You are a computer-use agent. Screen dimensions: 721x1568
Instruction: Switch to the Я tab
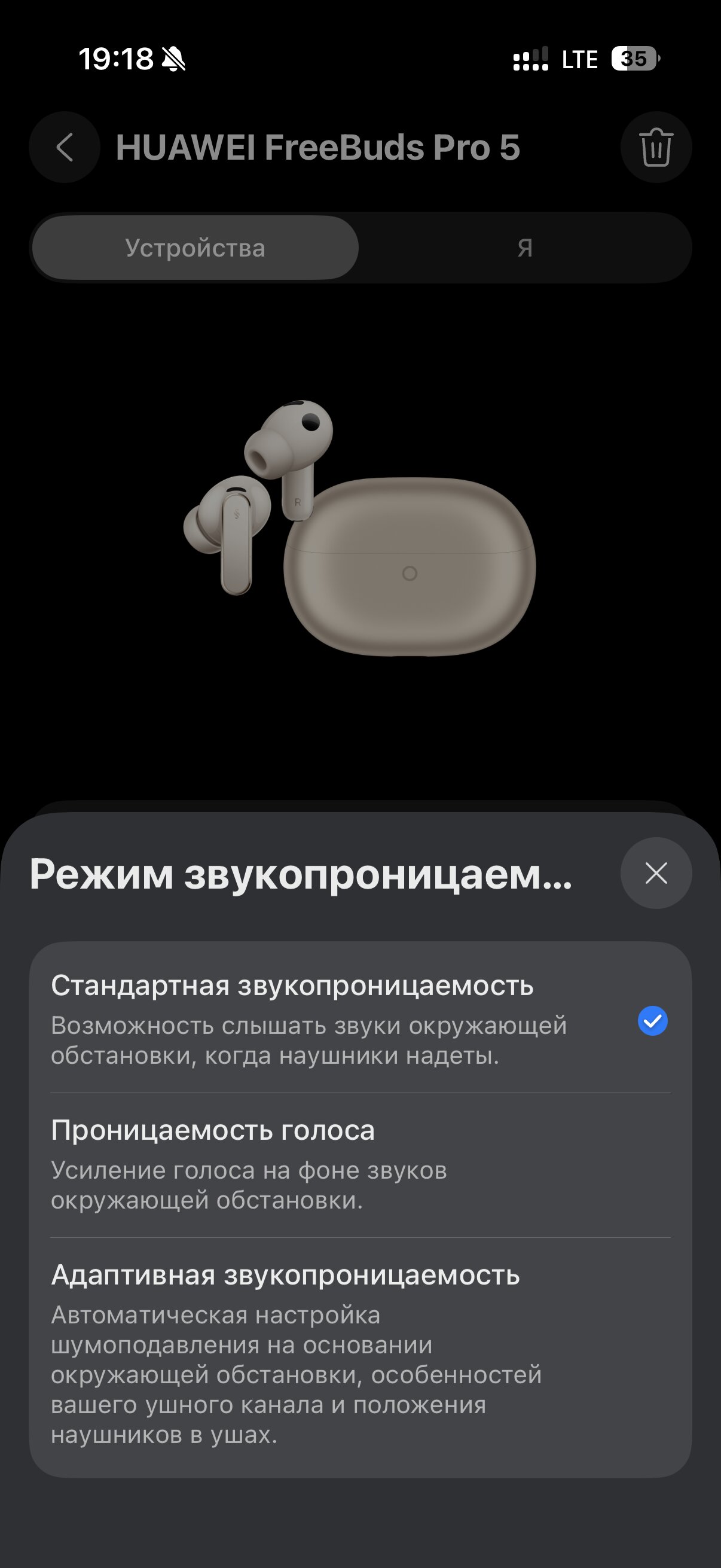point(524,248)
